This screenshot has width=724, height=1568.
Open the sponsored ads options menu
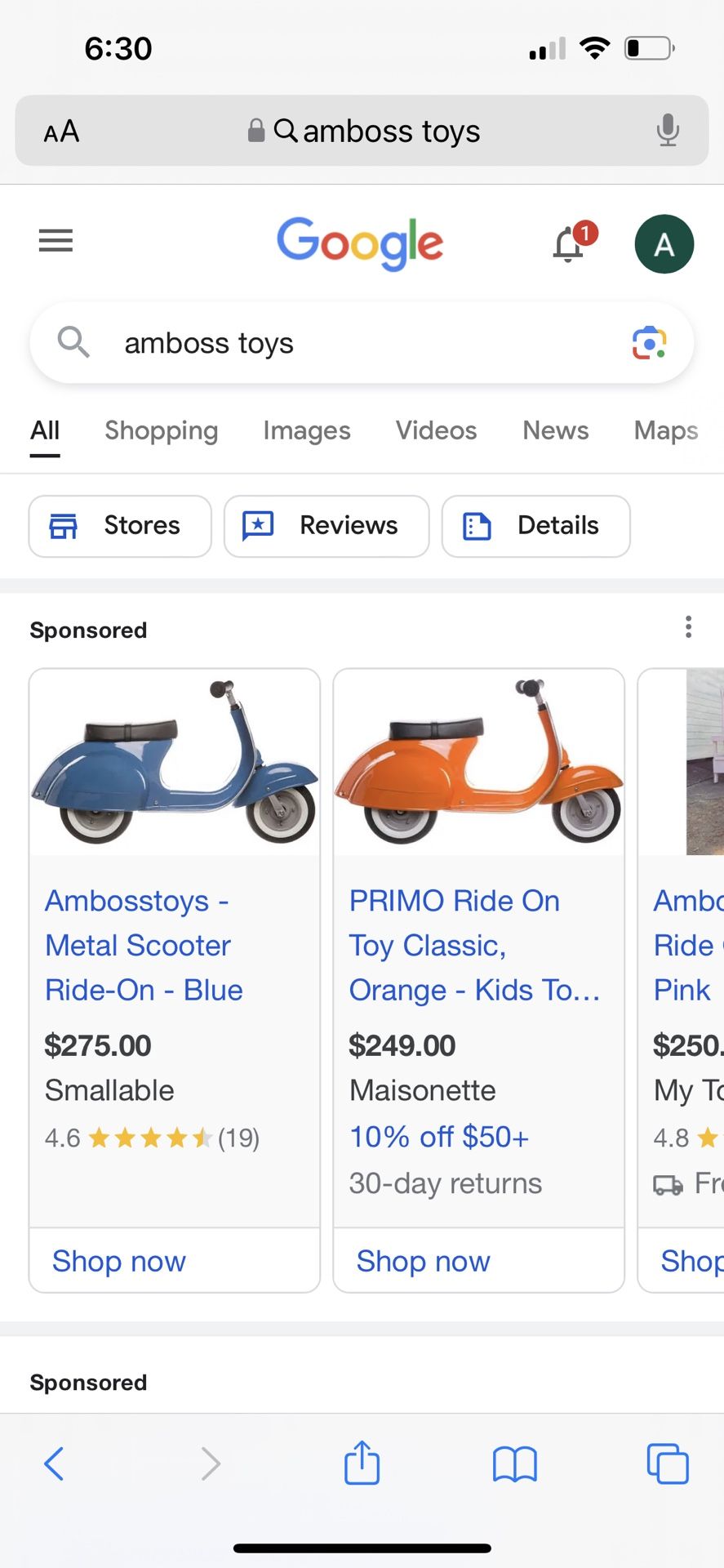tap(689, 627)
